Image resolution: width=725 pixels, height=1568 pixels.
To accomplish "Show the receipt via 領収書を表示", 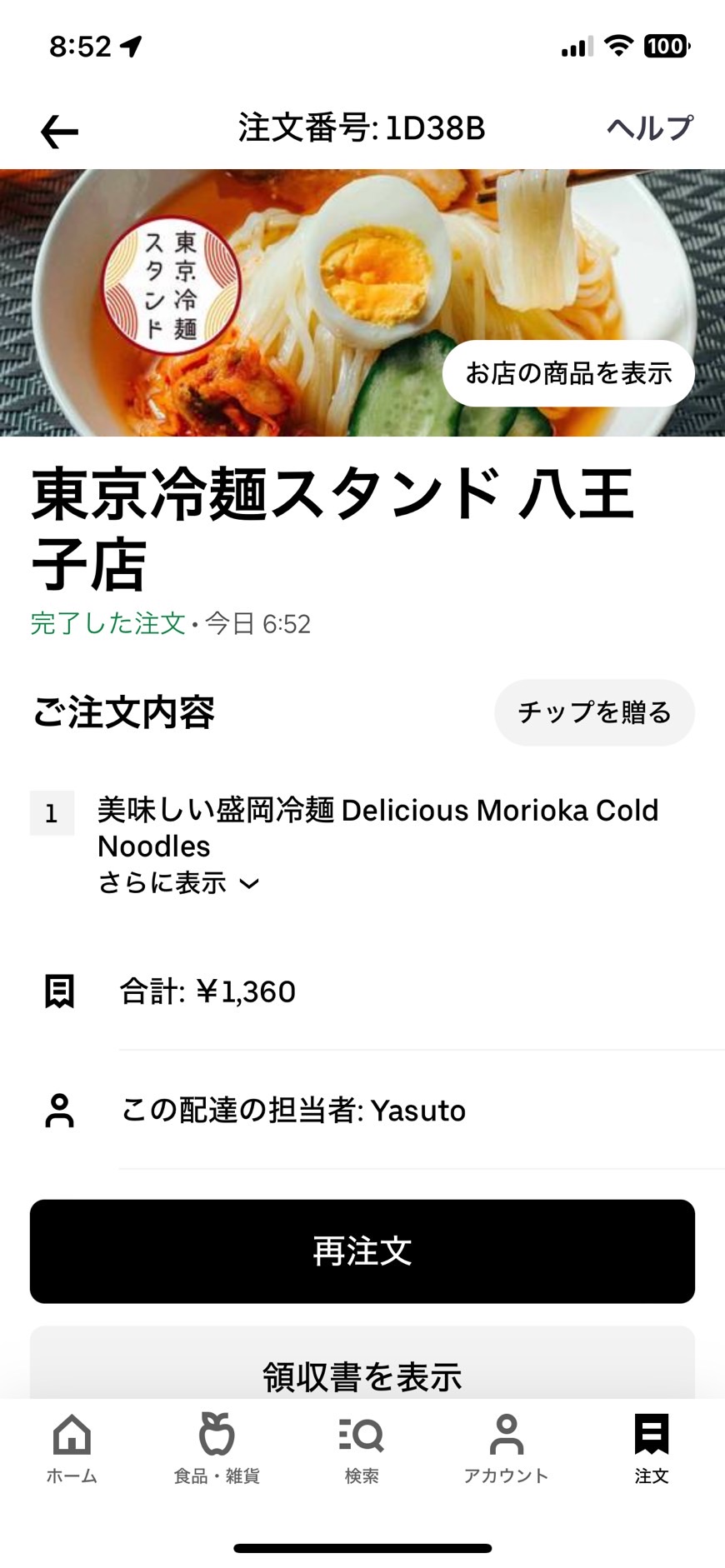I will click(x=362, y=1366).
